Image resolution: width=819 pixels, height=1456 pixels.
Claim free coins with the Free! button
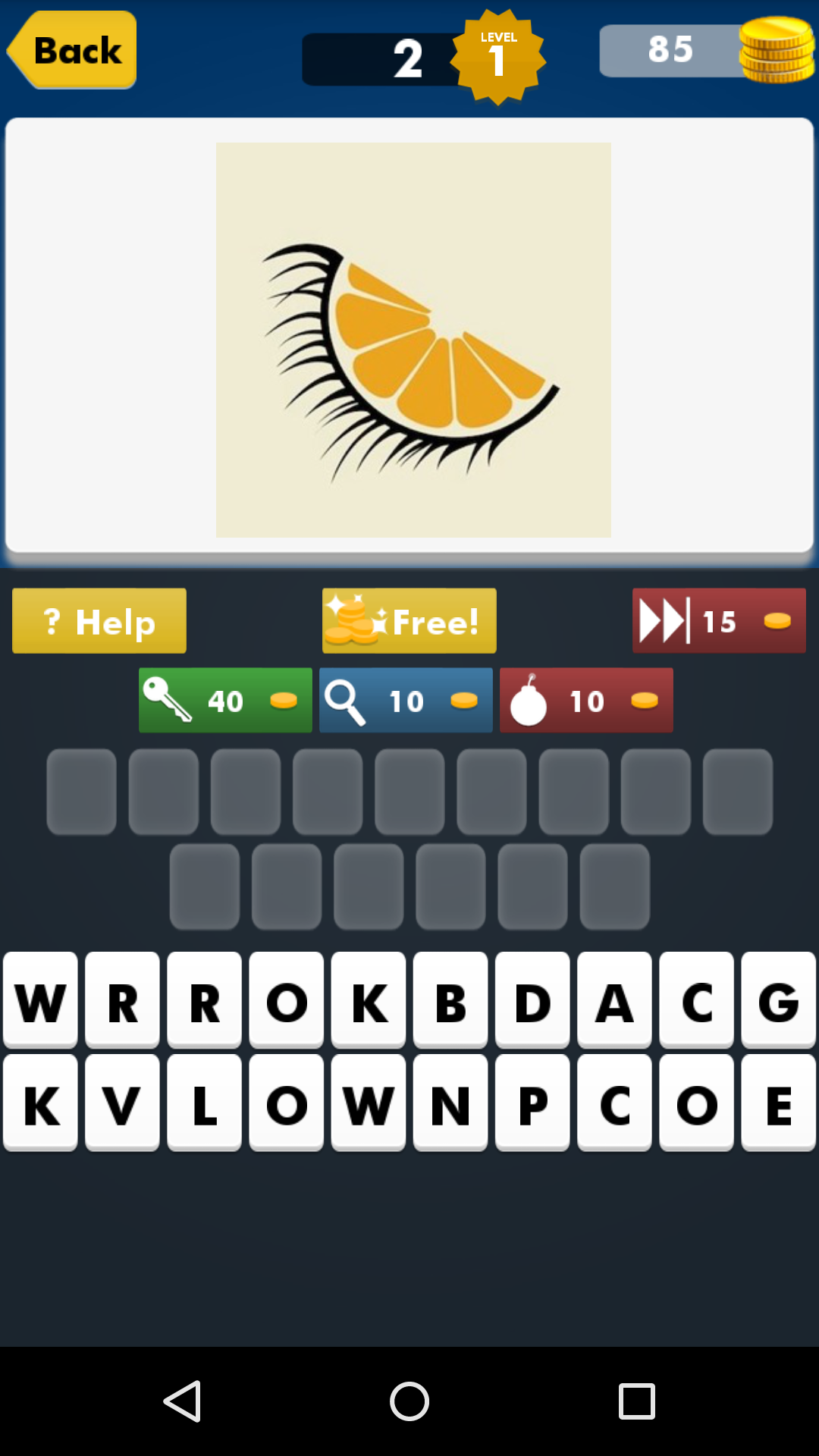tap(409, 621)
